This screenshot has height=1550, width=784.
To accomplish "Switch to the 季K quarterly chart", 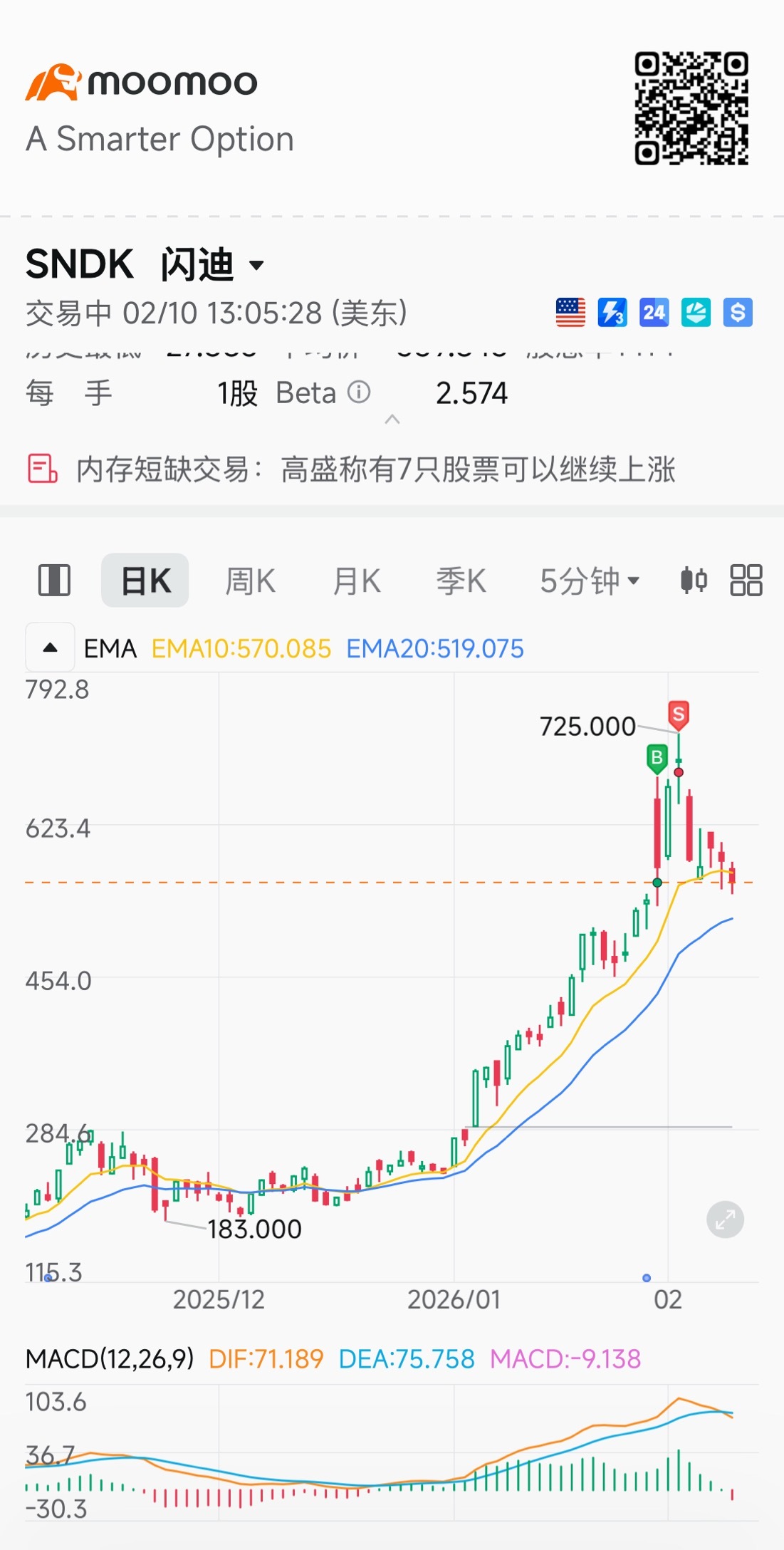I will (x=461, y=581).
